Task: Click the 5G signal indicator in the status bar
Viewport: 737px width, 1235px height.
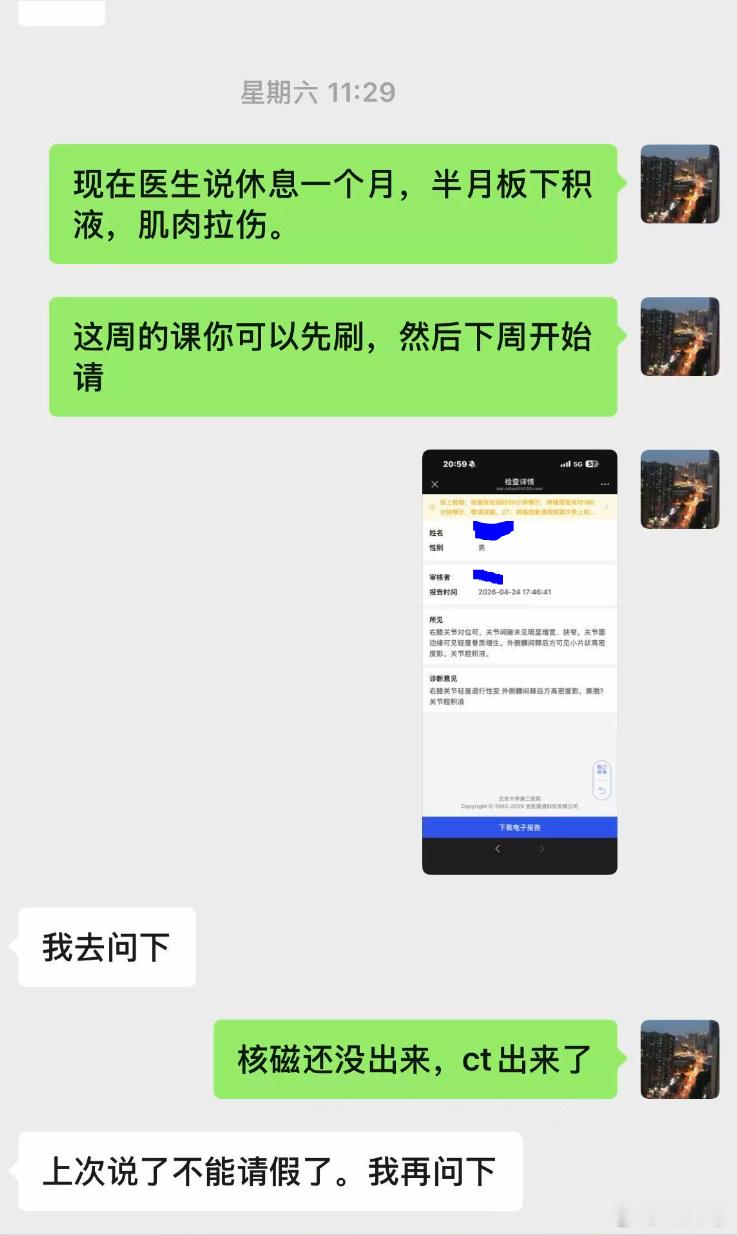Action: point(579,462)
